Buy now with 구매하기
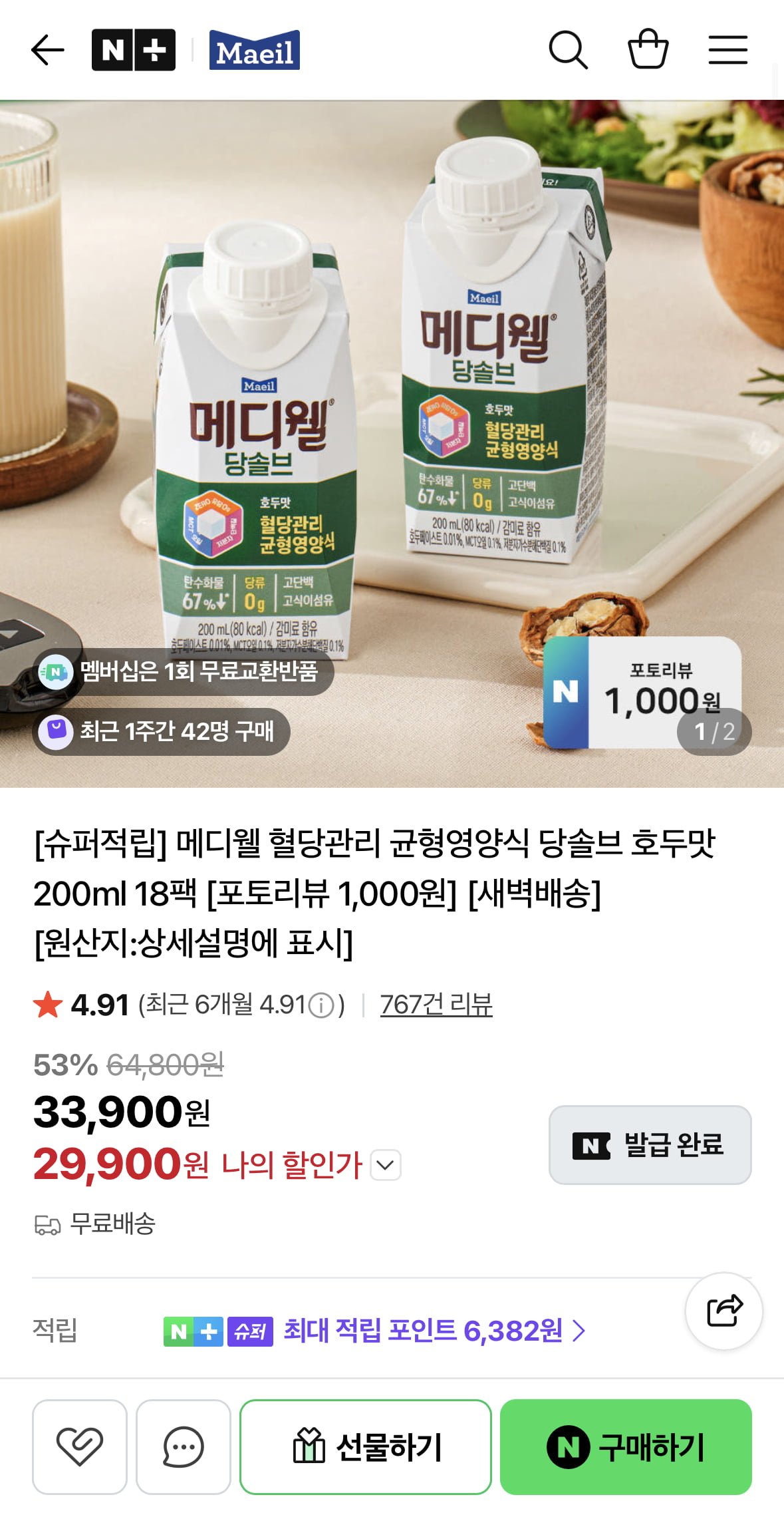Image resolution: width=784 pixels, height=1515 pixels. tap(626, 1446)
